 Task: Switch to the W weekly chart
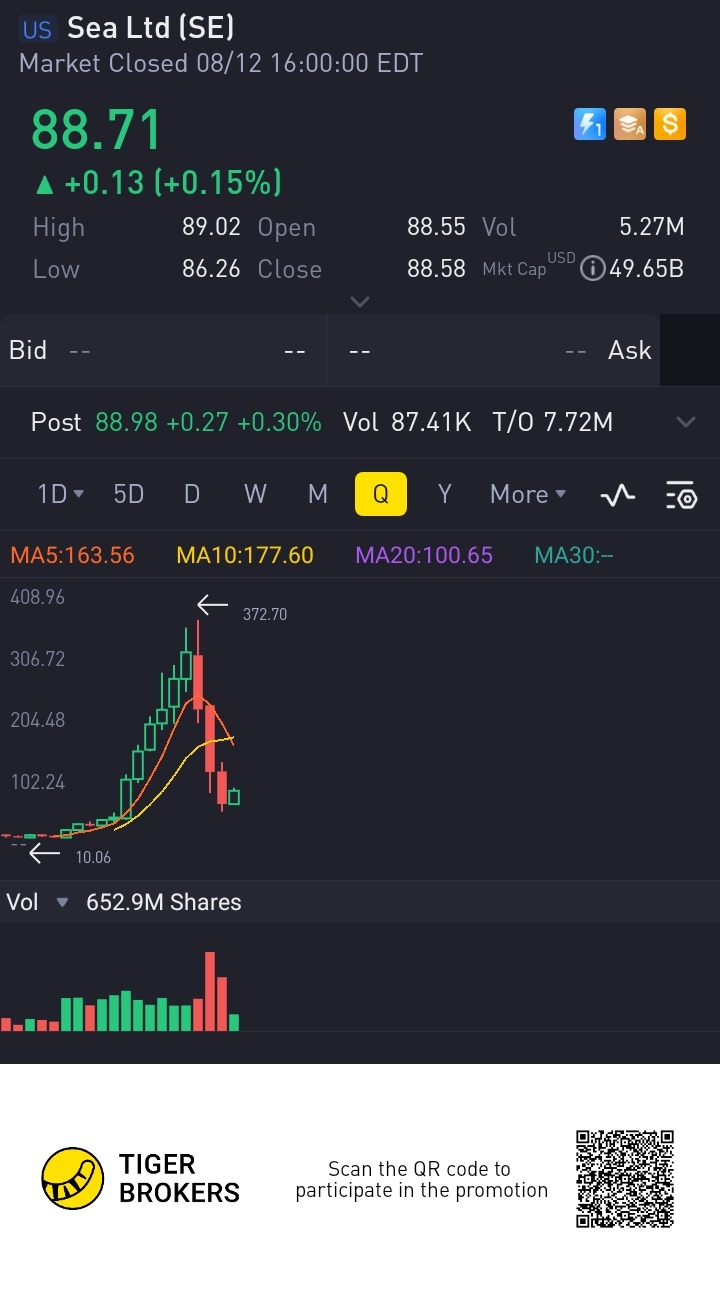click(255, 494)
